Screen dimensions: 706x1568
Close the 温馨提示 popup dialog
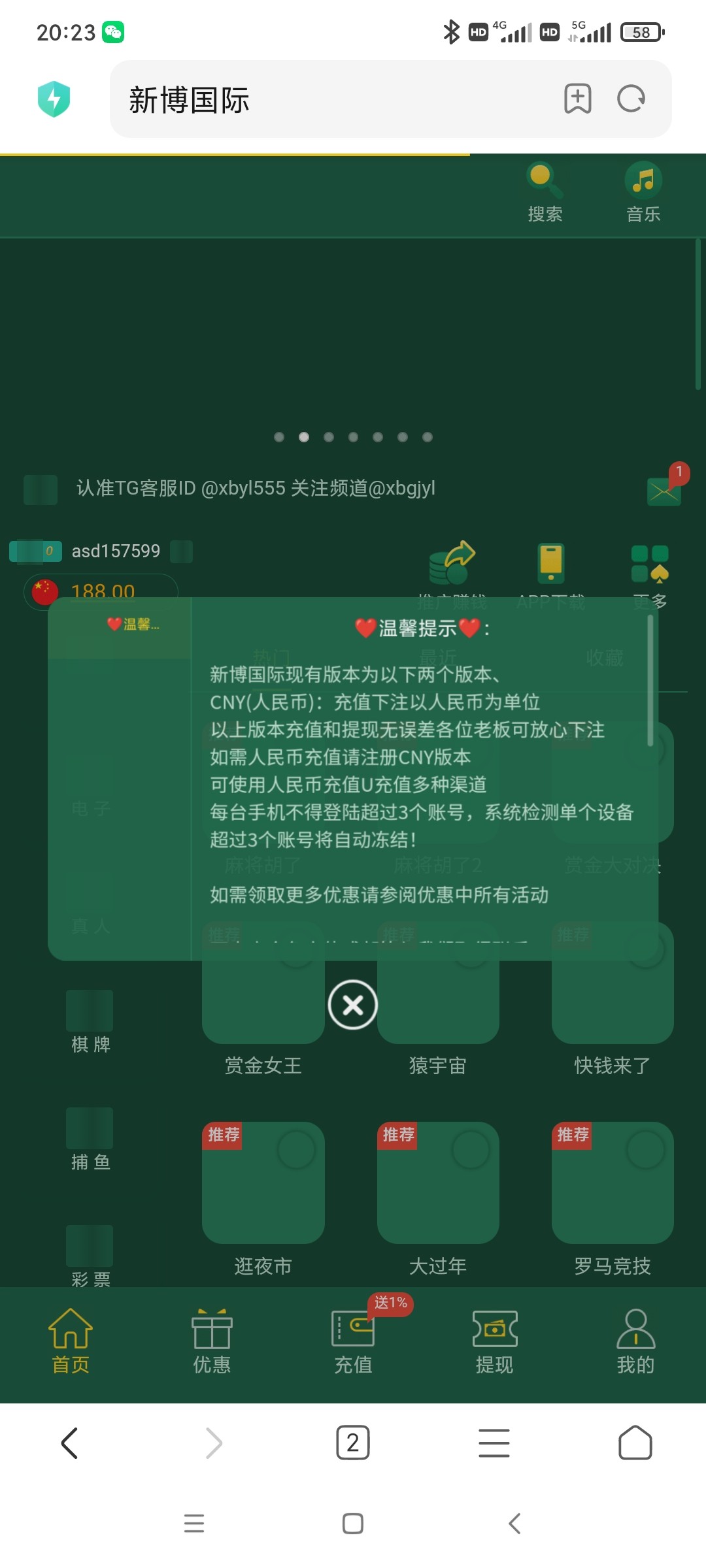pyautogui.click(x=352, y=1005)
